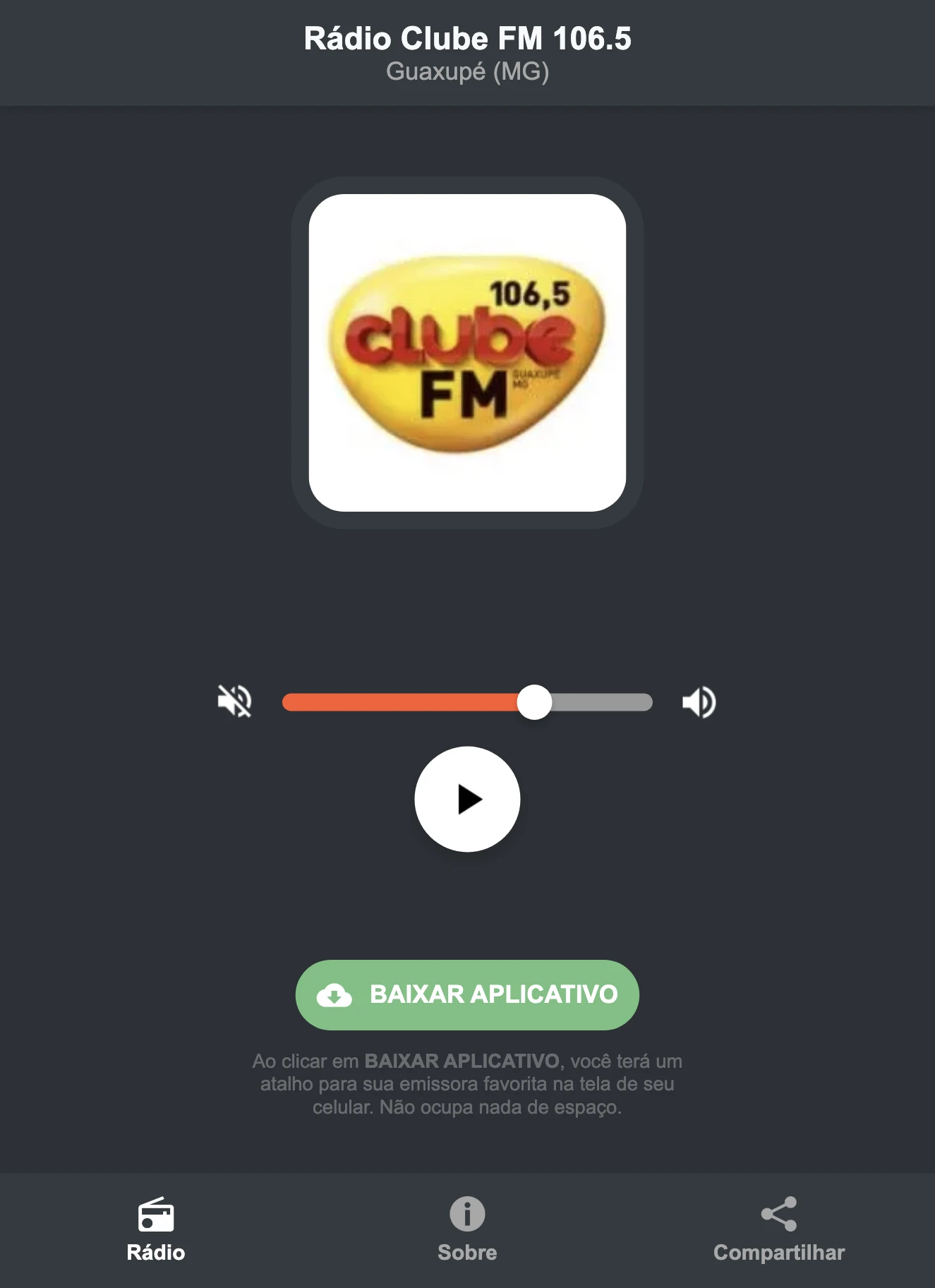Click the muted speaker icon
935x1288 pixels.
(x=235, y=701)
